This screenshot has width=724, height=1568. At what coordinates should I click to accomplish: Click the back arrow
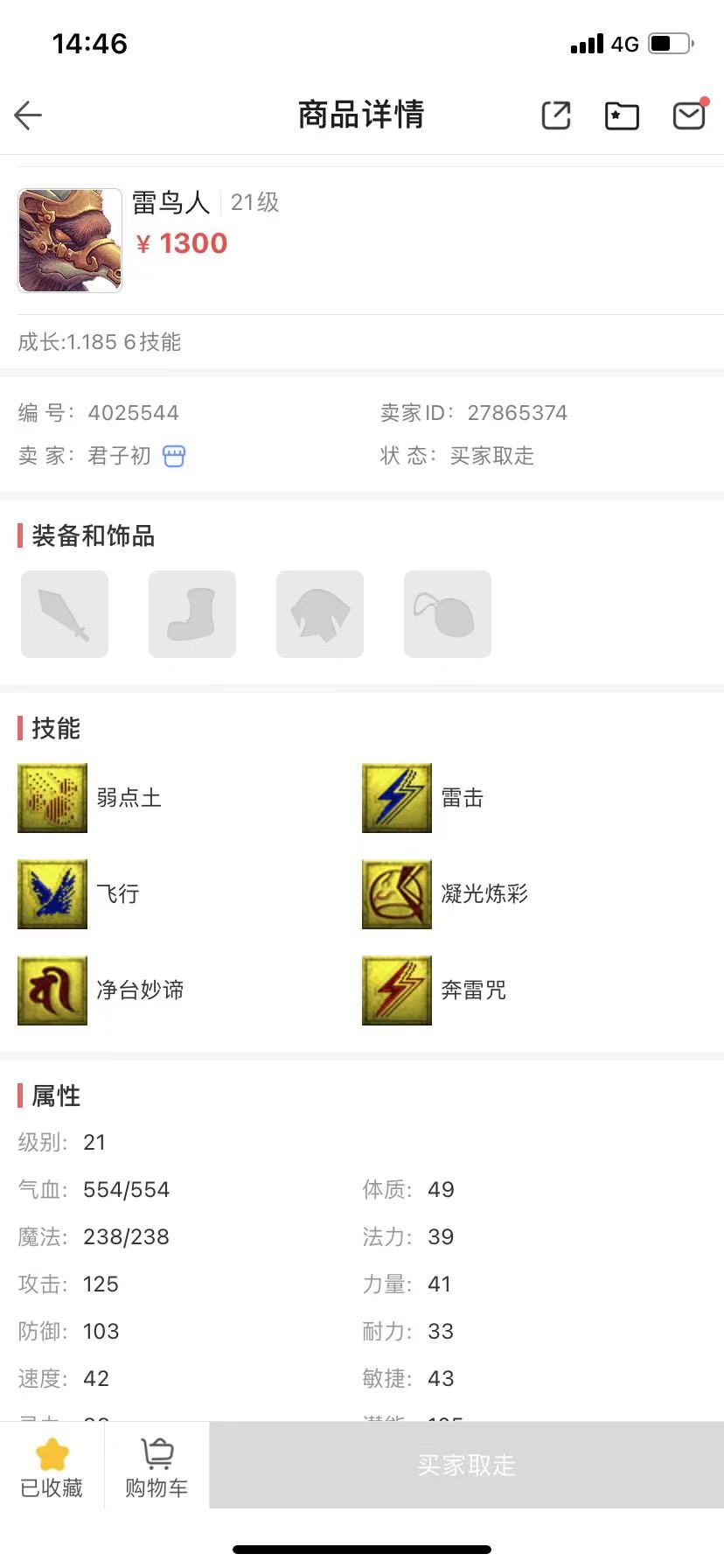click(28, 115)
